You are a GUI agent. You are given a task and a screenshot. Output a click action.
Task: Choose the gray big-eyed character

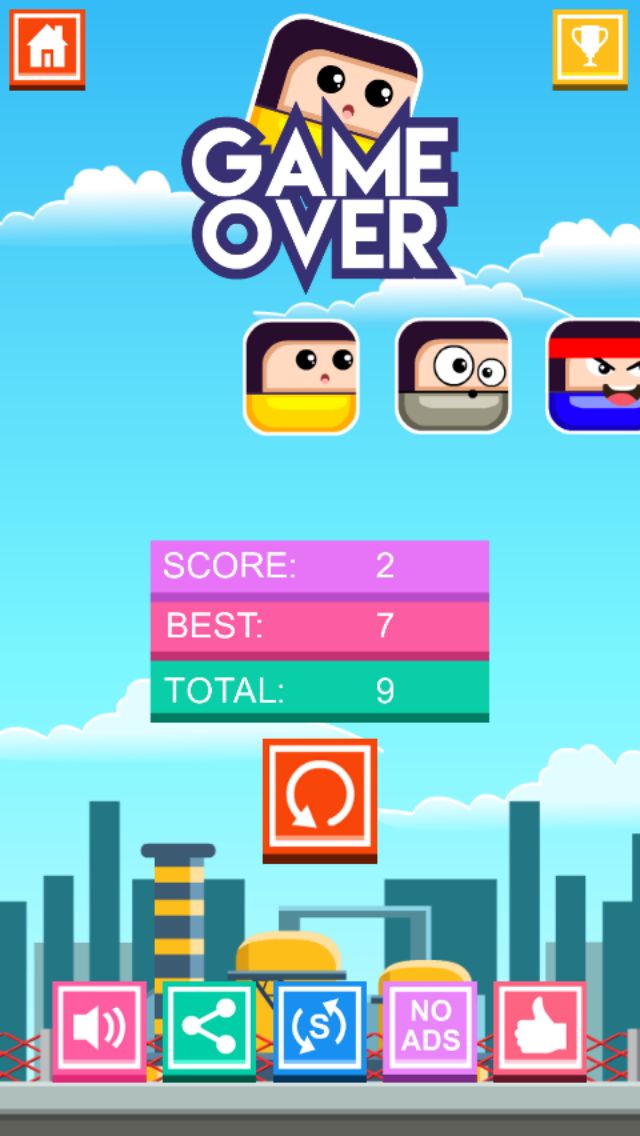pyautogui.click(x=453, y=377)
